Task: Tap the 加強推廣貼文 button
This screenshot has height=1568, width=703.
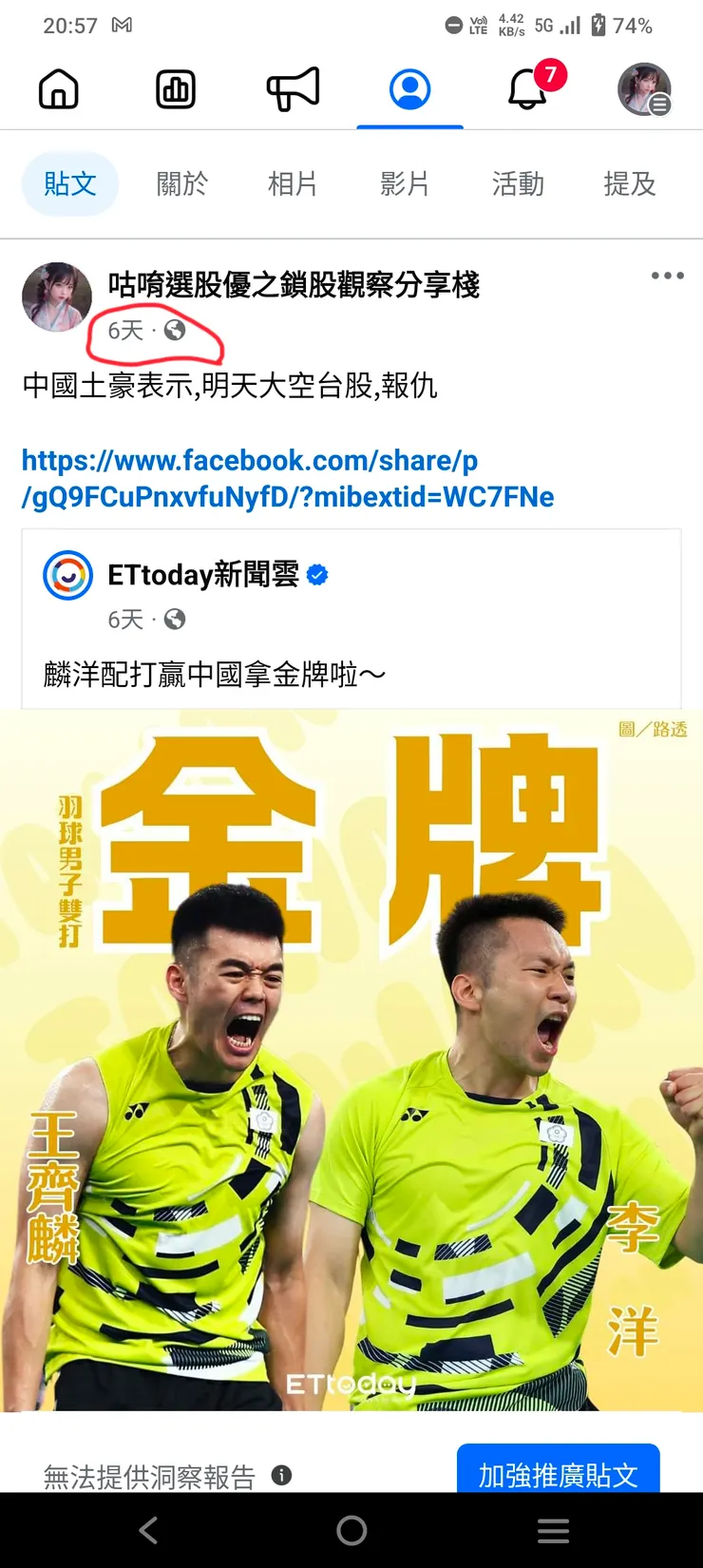Action: pos(558,1471)
